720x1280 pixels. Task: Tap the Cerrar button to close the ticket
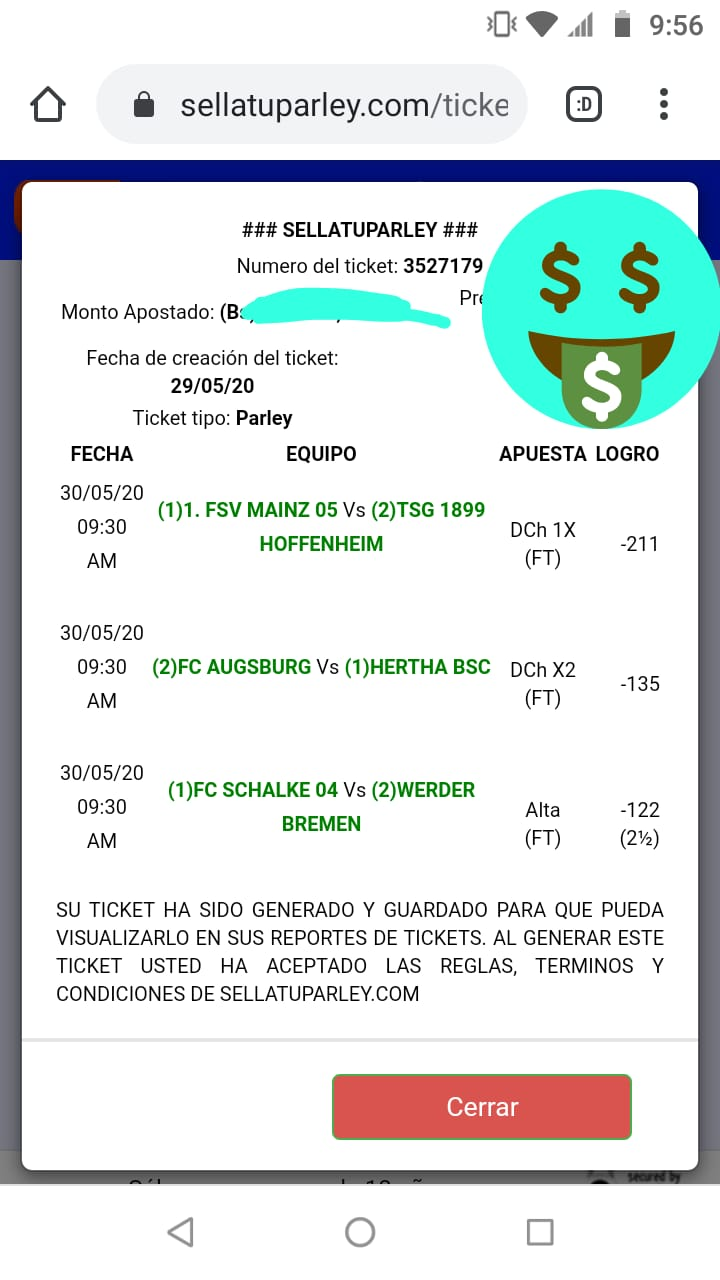tap(482, 1107)
